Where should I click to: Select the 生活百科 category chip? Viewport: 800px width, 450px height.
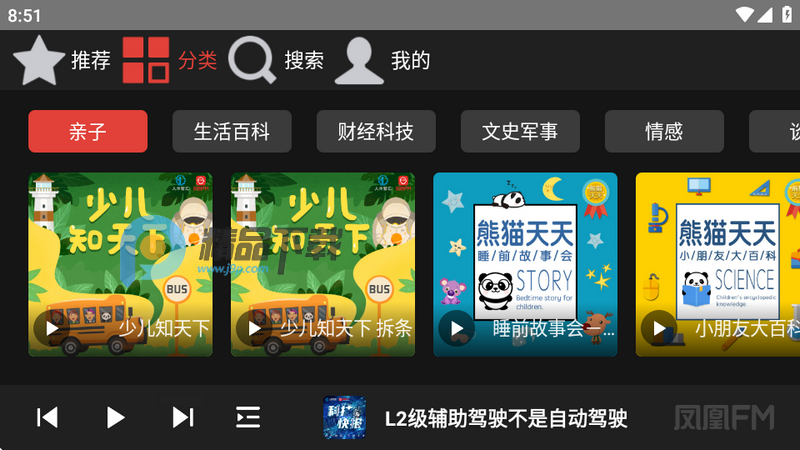(232, 132)
